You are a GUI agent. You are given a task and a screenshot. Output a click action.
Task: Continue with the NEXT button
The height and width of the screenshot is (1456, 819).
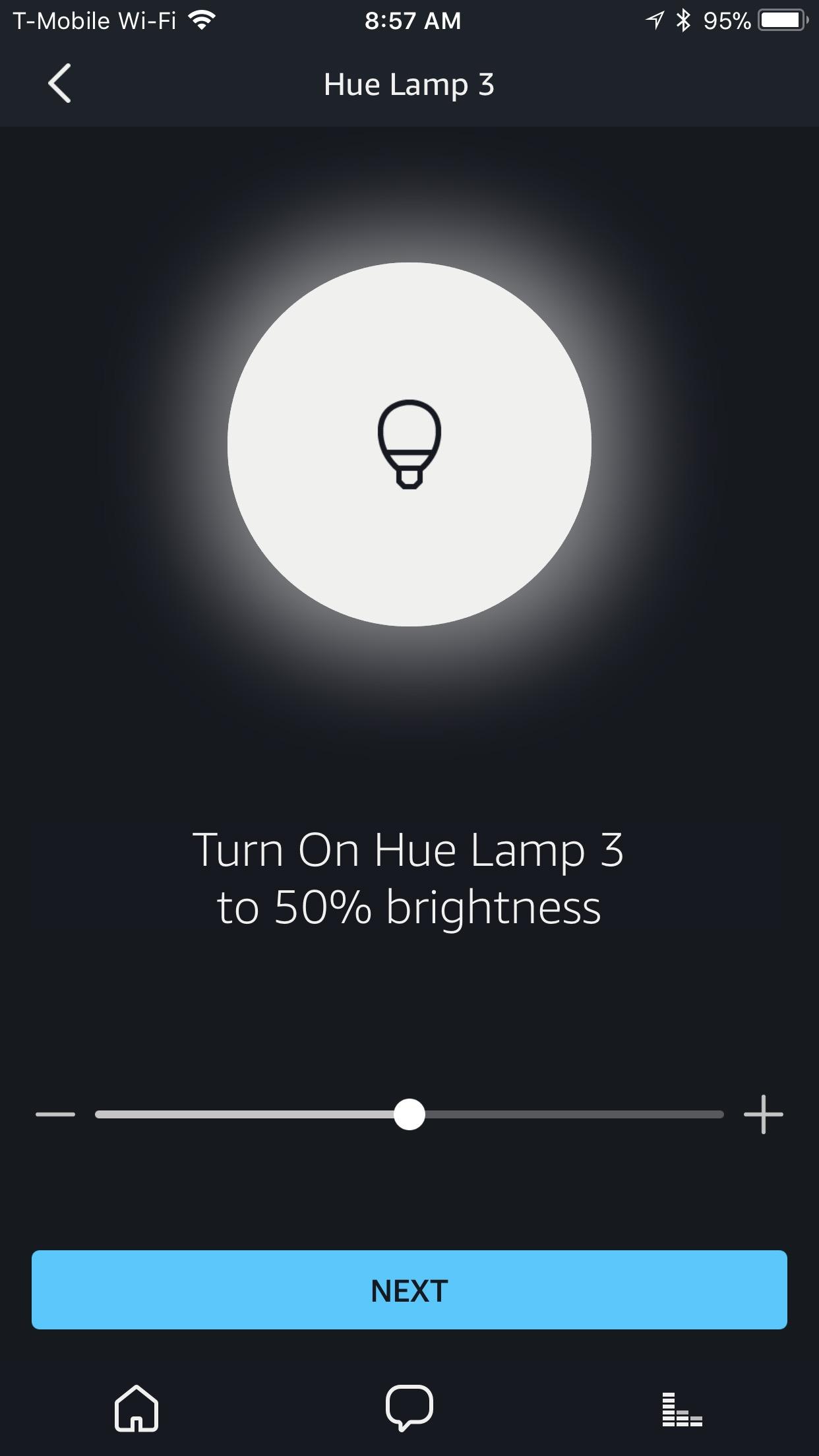pos(409,1290)
